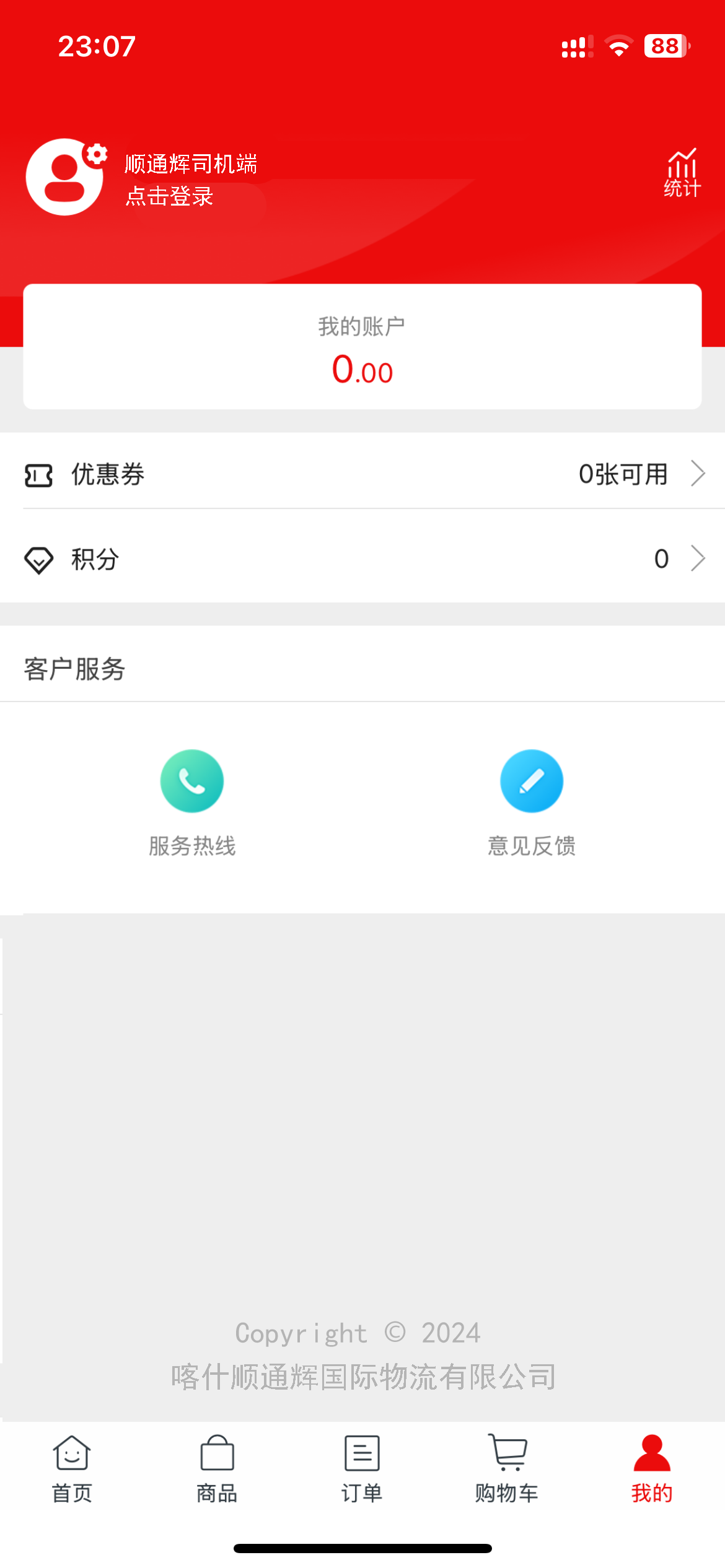View 我的账户 balance card
Image resolution: width=725 pixels, height=1568 pixels.
(x=362, y=347)
